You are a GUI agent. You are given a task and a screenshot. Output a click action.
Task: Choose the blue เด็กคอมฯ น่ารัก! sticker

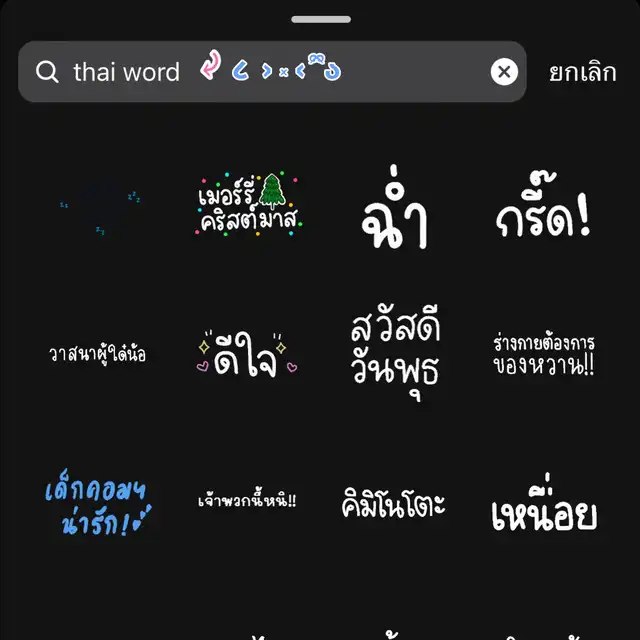pyautogui.click(x=98, y=501)
